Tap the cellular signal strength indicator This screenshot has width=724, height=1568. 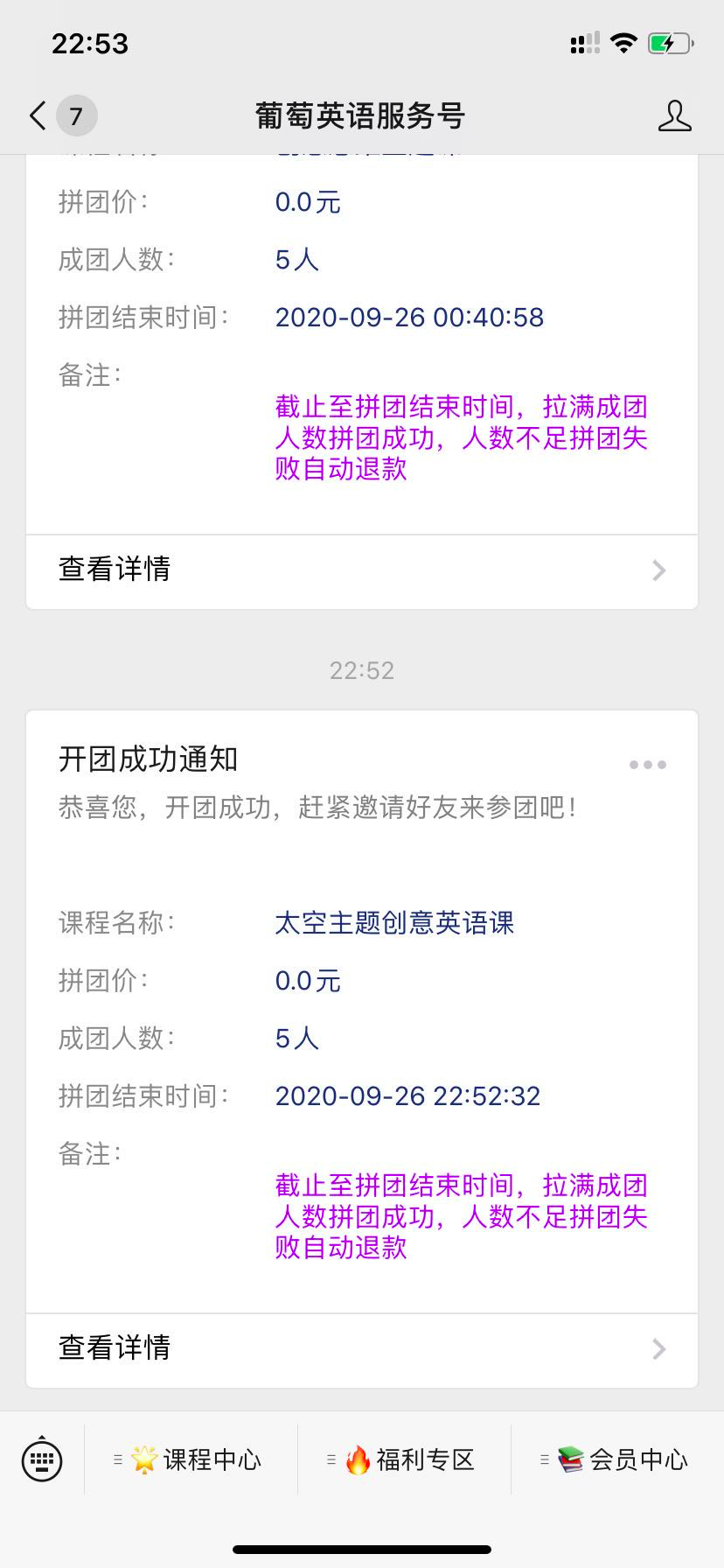click(x=584, y=42)
